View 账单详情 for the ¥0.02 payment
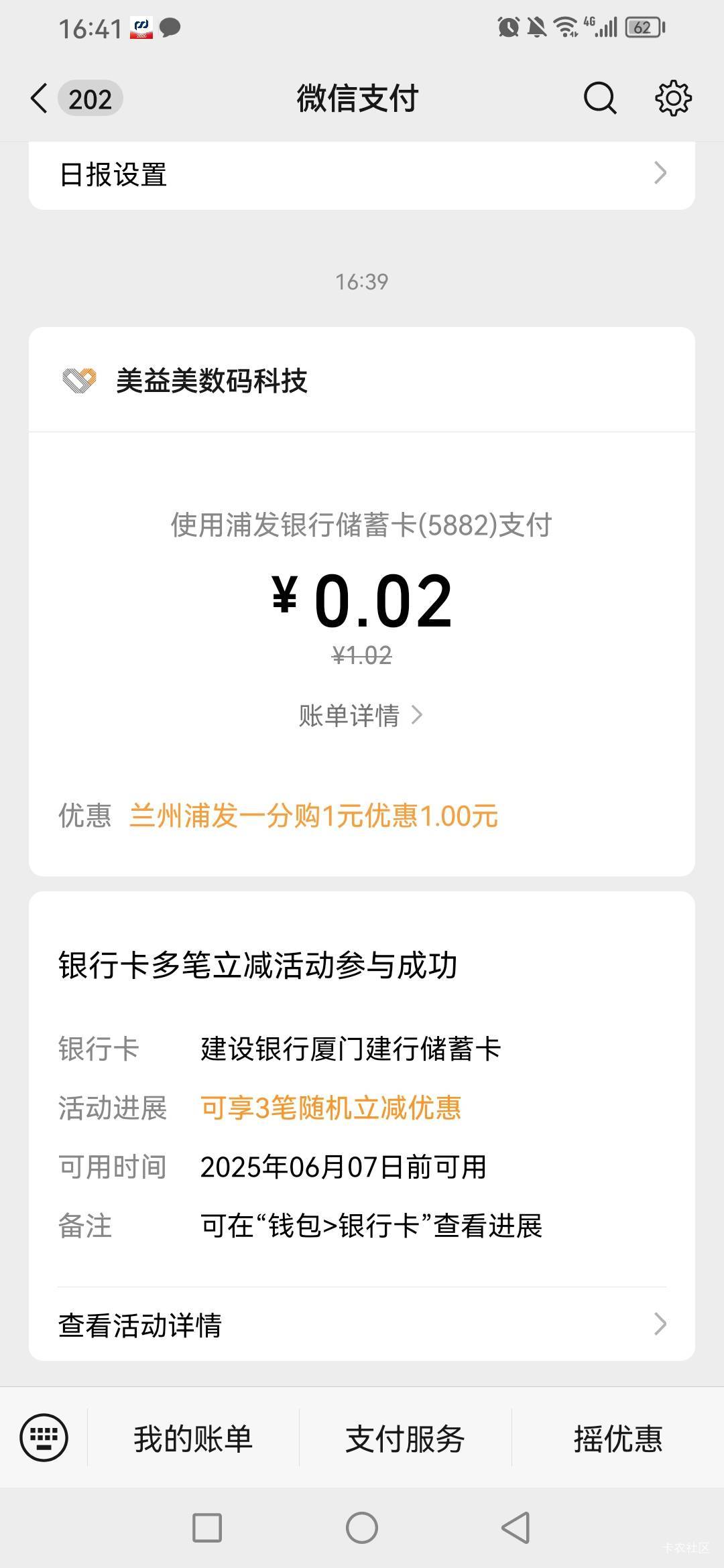The image size is (724, 1568). pos(361,716)
